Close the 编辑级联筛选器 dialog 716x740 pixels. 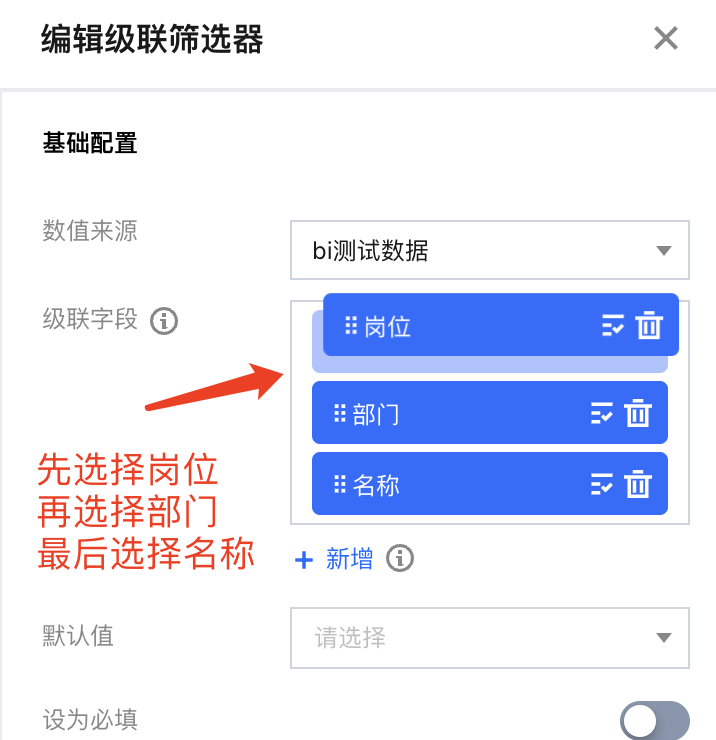tap(665, 39)
